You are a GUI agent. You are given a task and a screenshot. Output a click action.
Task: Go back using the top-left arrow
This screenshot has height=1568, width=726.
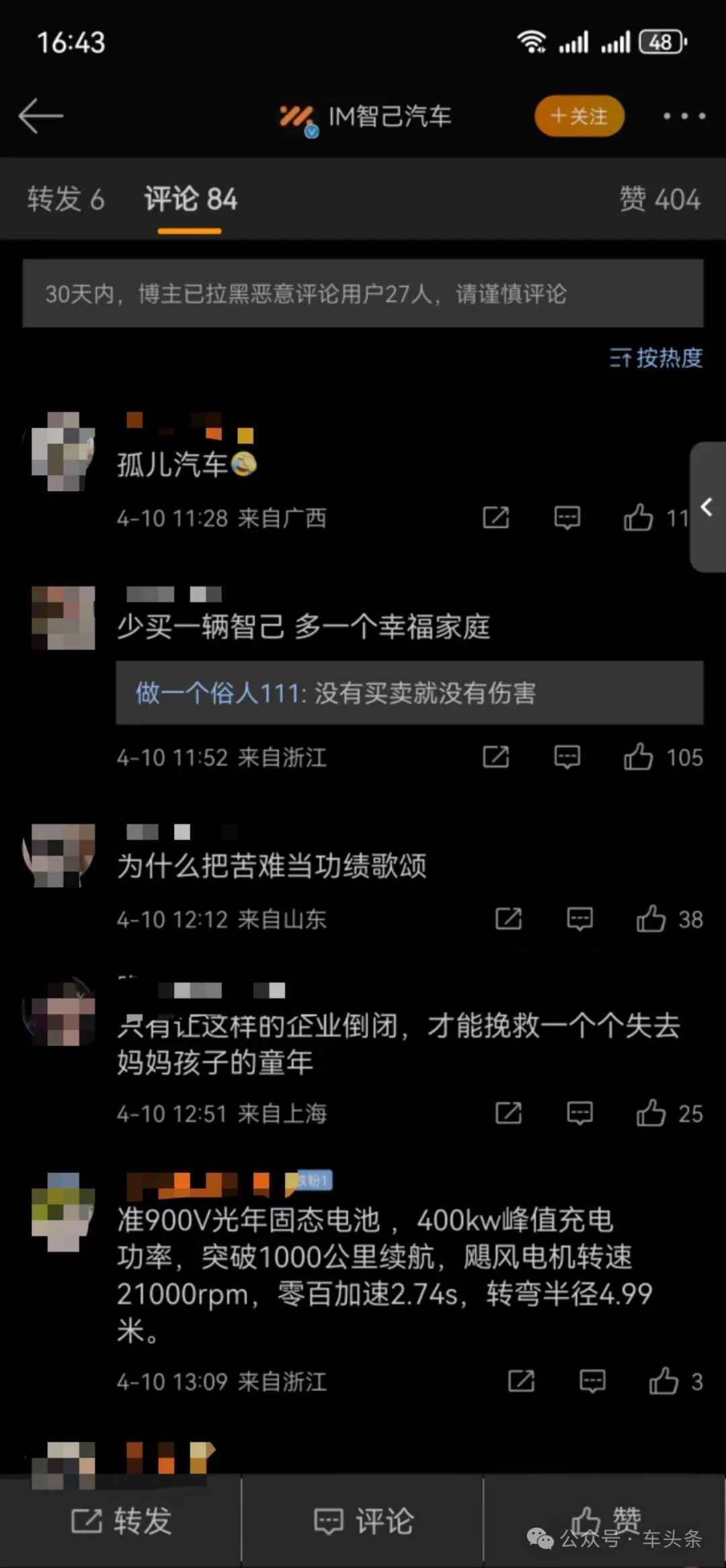(x=40, y=116)
